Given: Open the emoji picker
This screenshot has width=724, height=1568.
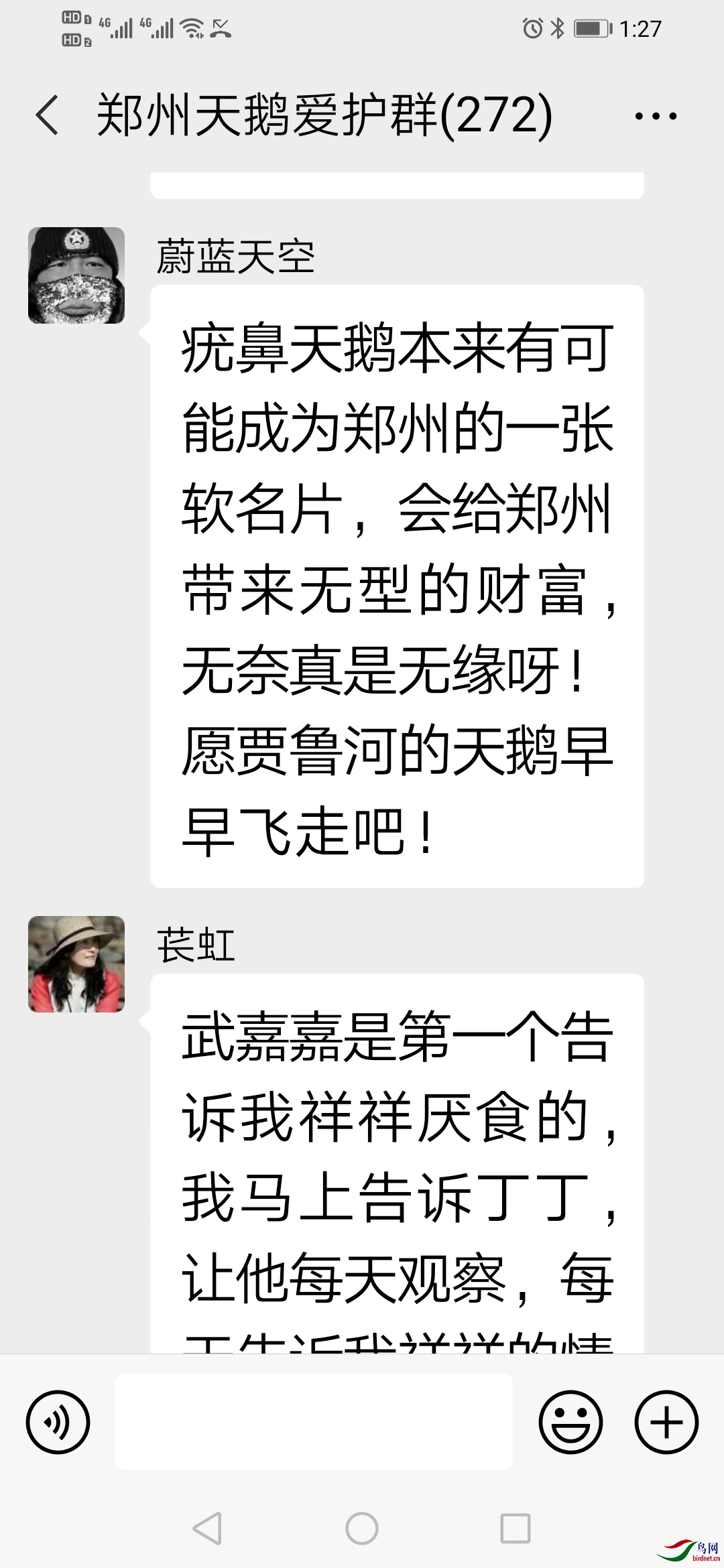Looking at the screenshot, I should pyautogui.click(x=570, y=1422).
